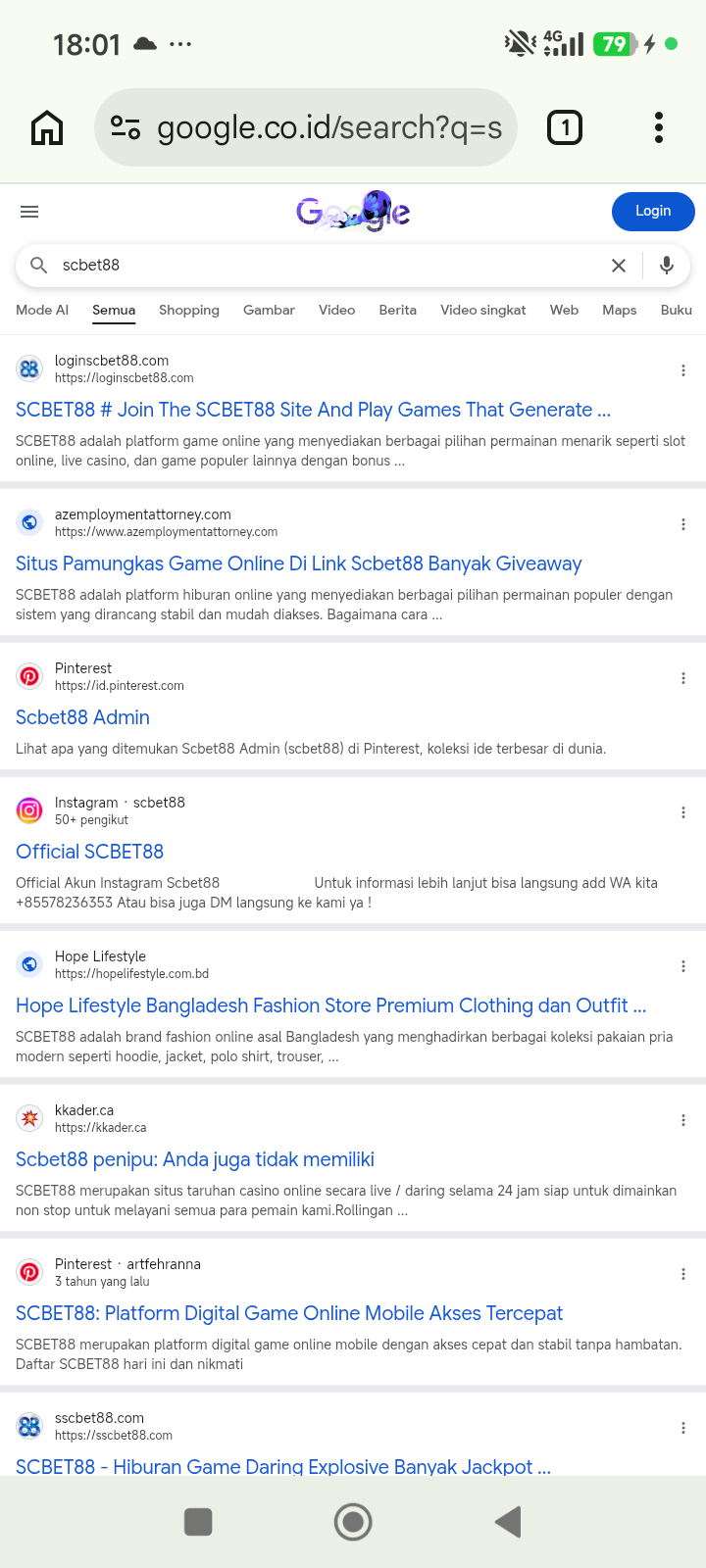Open Google's hamburger side menu
The width and height of the screenshot is (706, 1568).
point(29,212)
